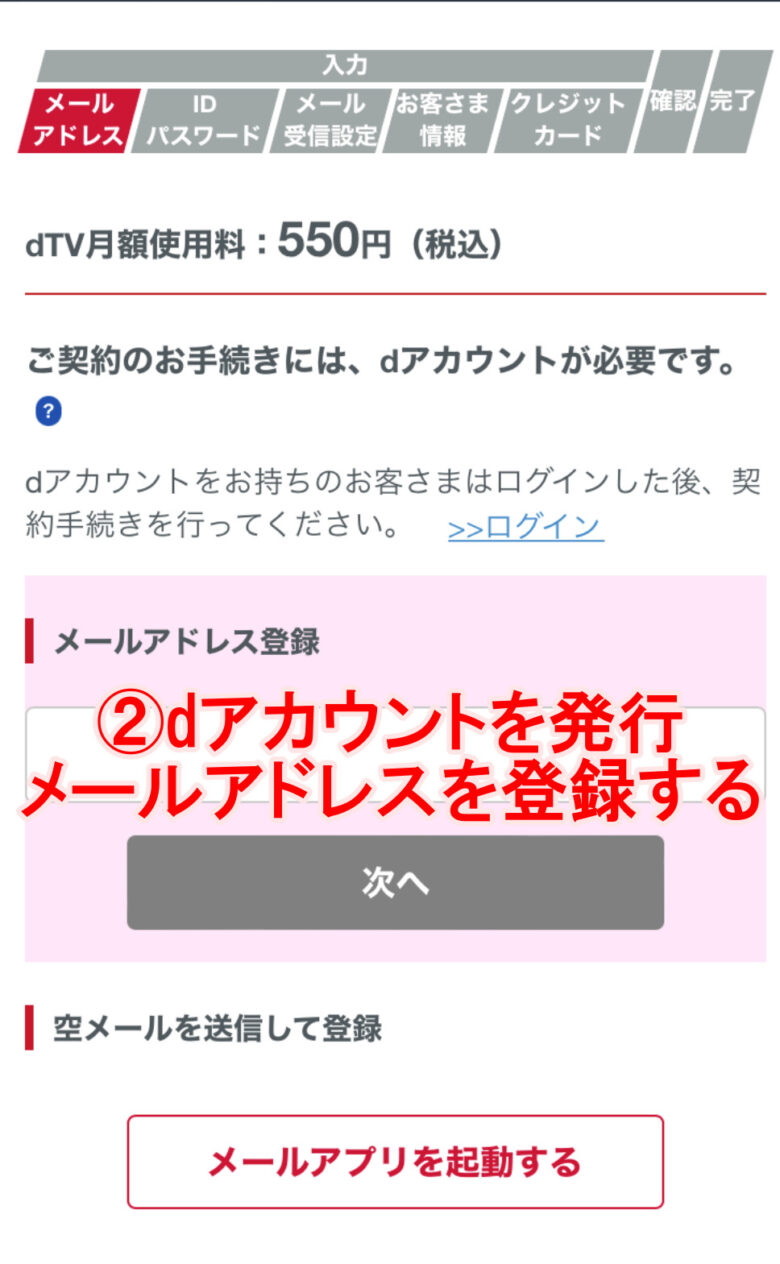Follow the >>ログイン link
The image size is (780, 1264).
(x=525, y=527)
